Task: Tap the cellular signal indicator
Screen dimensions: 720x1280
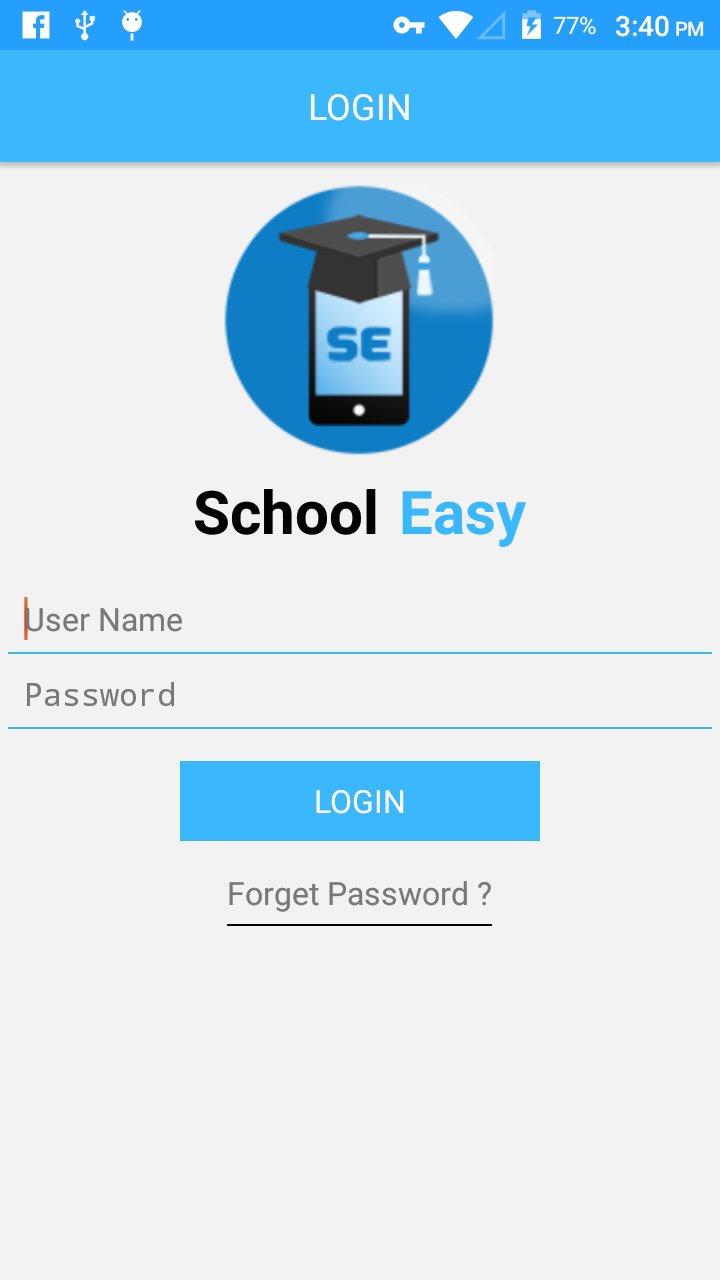Action: (493, 24)
